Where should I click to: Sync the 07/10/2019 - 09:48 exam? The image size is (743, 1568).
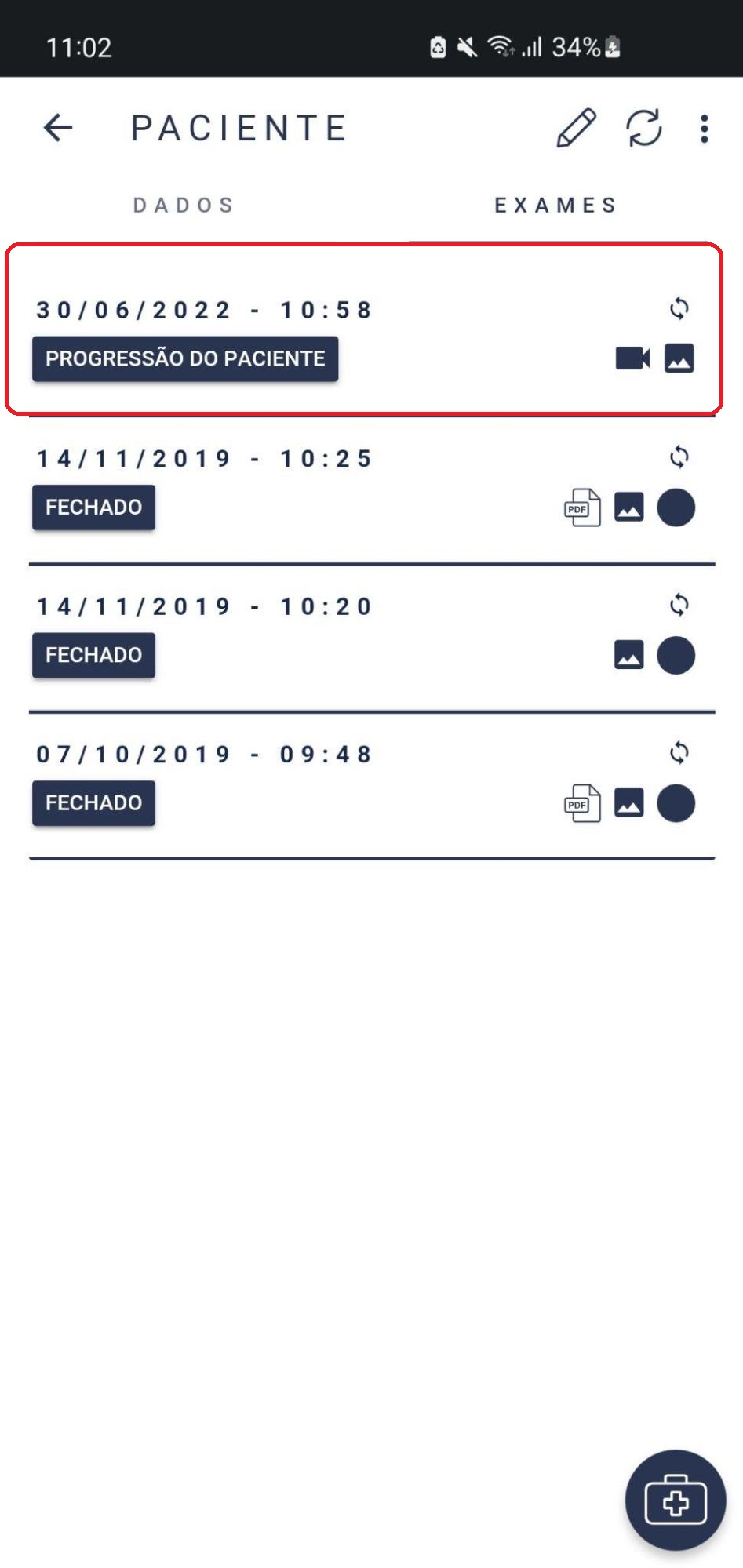[x=679, y=753]
